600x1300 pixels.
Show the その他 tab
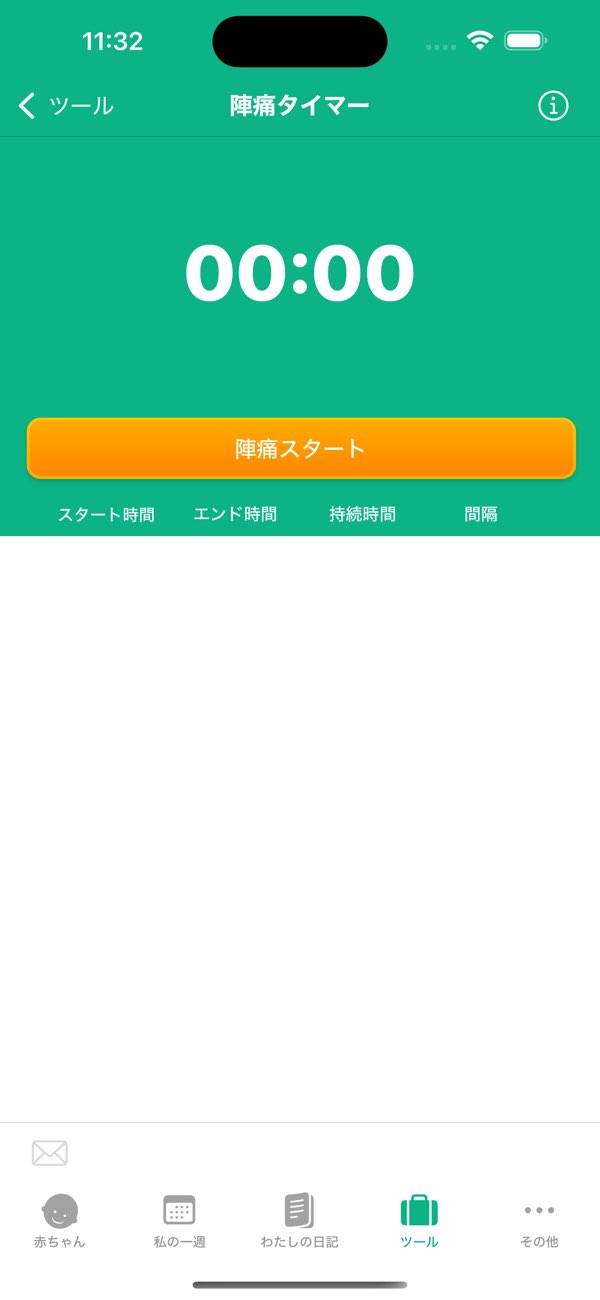tap(539, 1221)
